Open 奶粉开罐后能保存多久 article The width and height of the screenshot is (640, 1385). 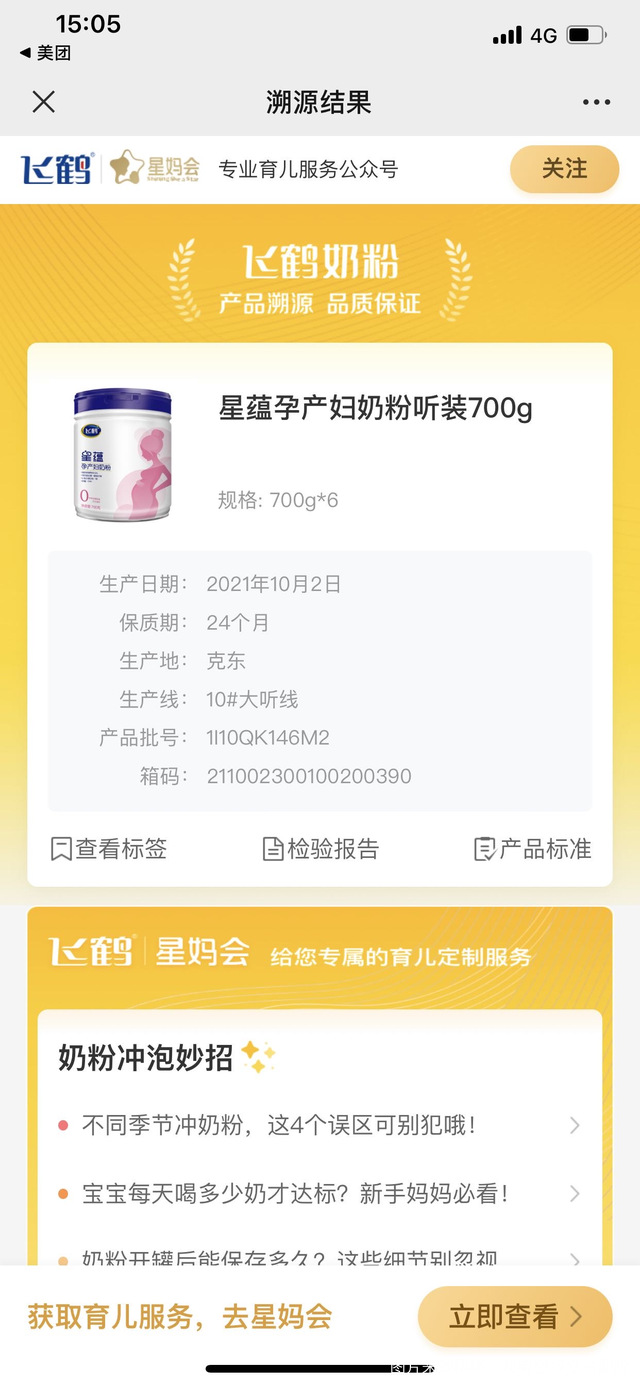tap(320, 1257)
